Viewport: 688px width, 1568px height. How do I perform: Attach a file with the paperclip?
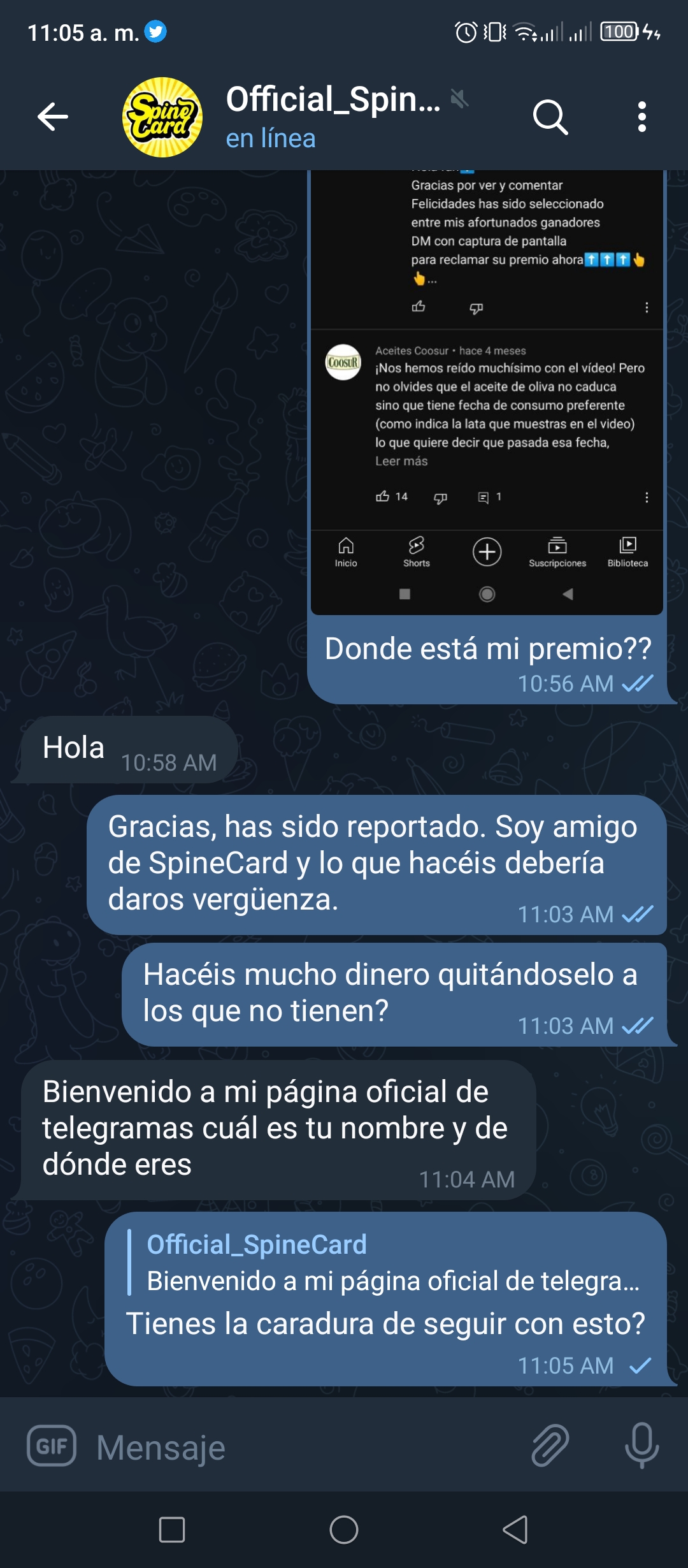[x=550, y=1446]
